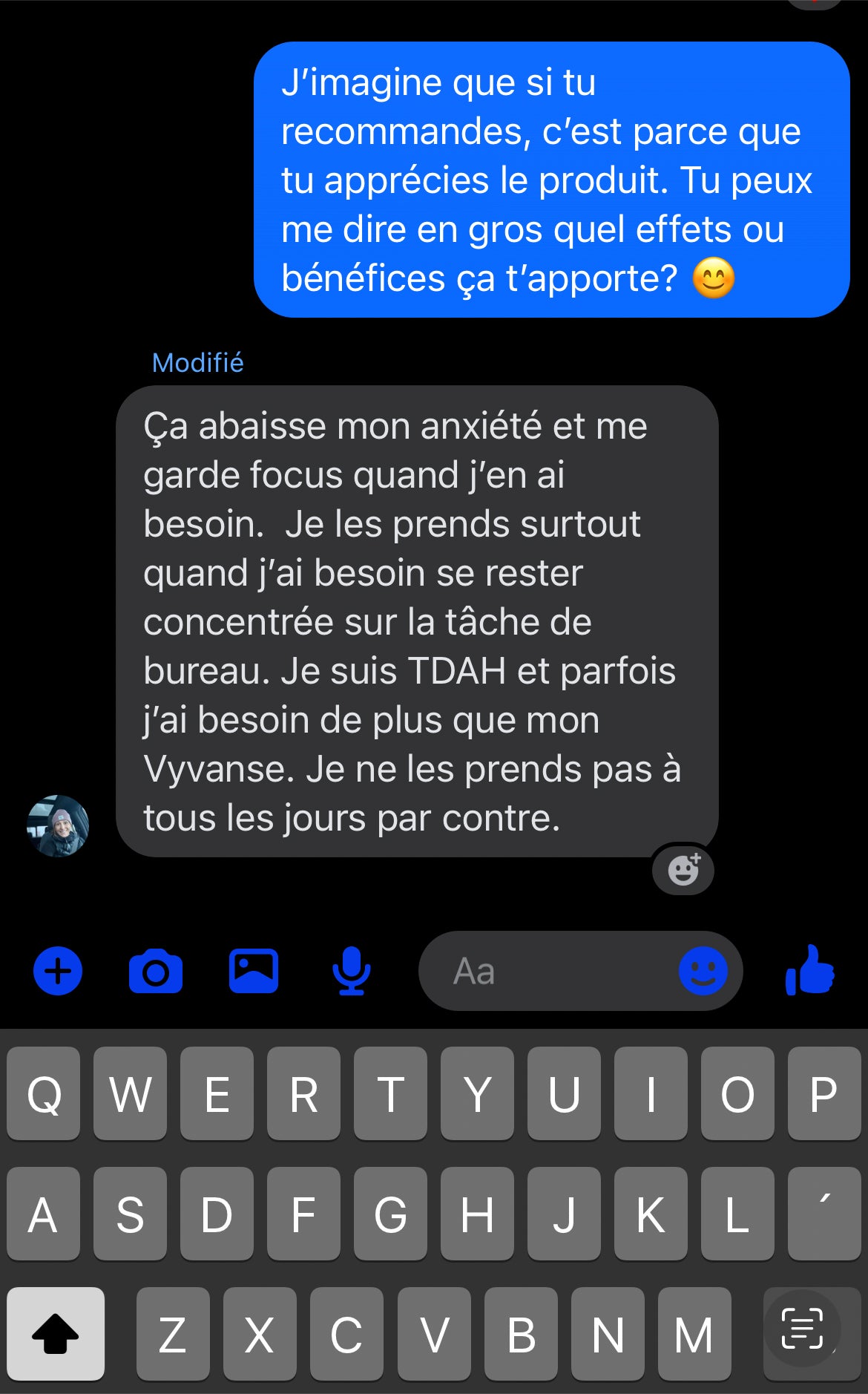
Task: Add a reaction to the Vyvanse message
Action: 683,869
